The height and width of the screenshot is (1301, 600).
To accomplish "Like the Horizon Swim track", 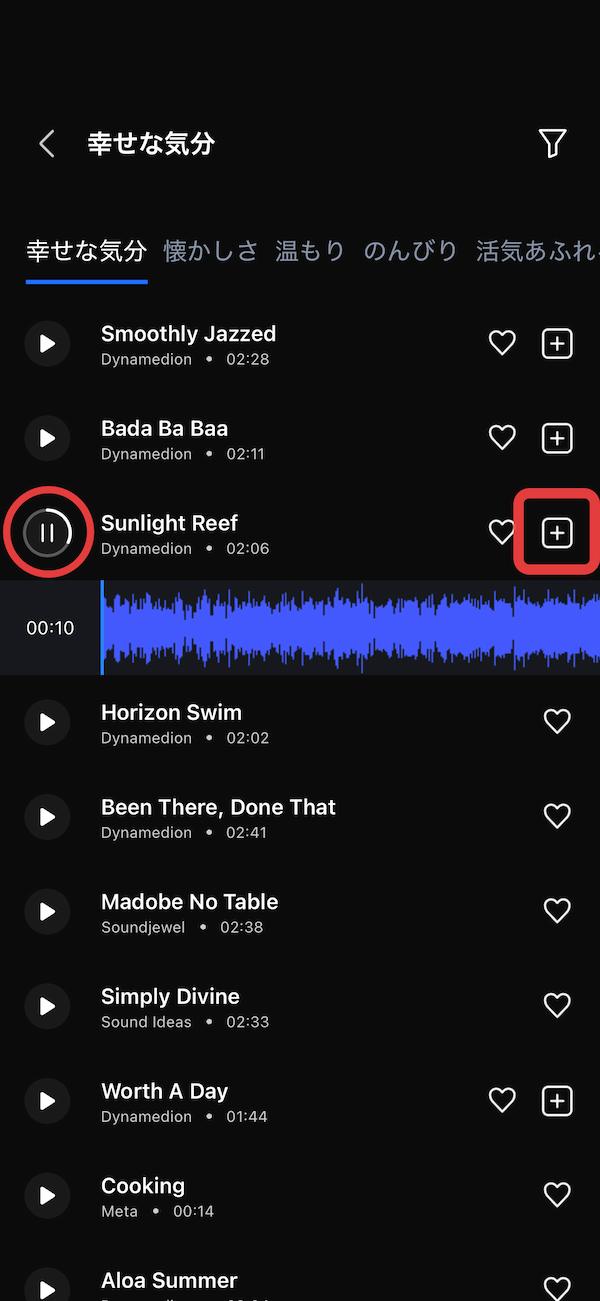I will [557, 722].
